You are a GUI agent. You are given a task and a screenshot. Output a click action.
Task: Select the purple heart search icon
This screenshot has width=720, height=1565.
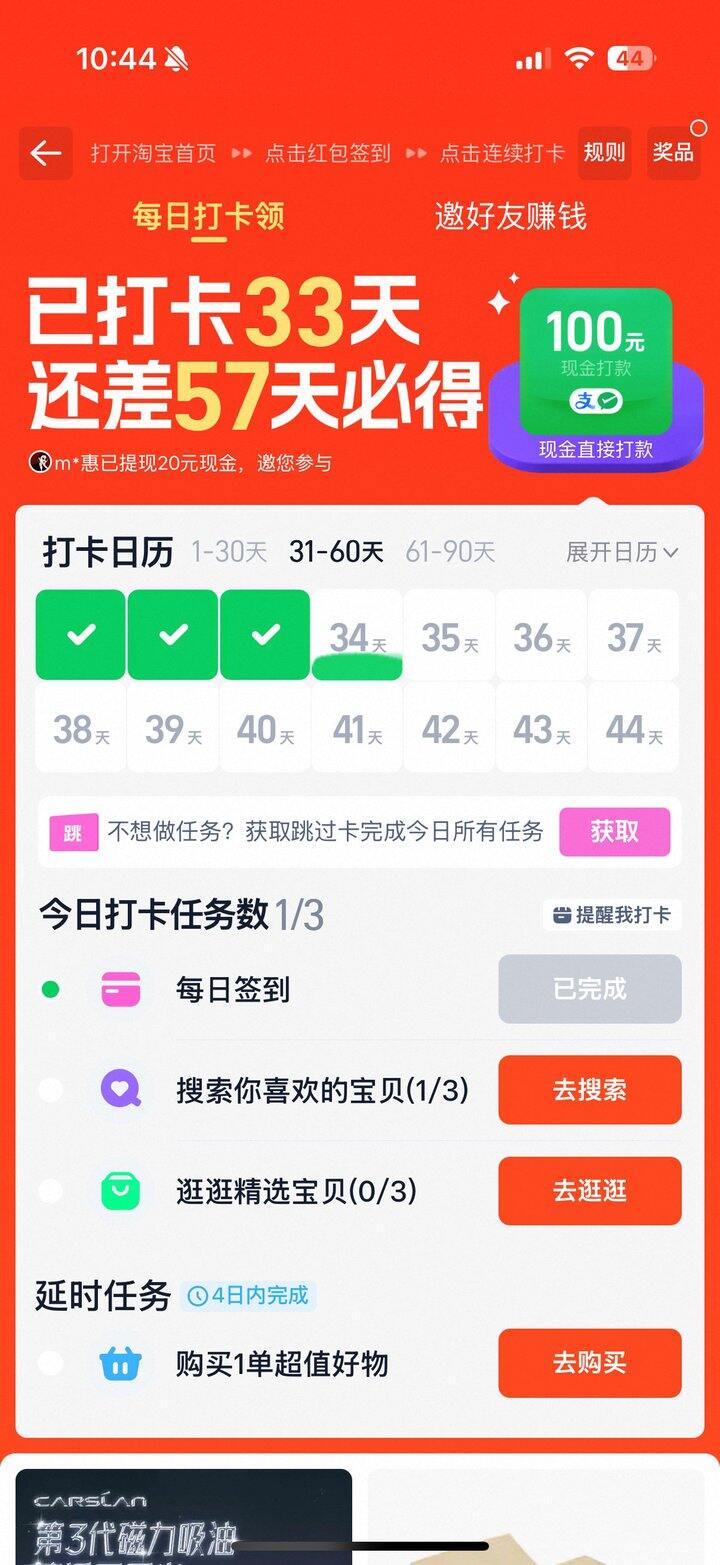point(122,1090)
